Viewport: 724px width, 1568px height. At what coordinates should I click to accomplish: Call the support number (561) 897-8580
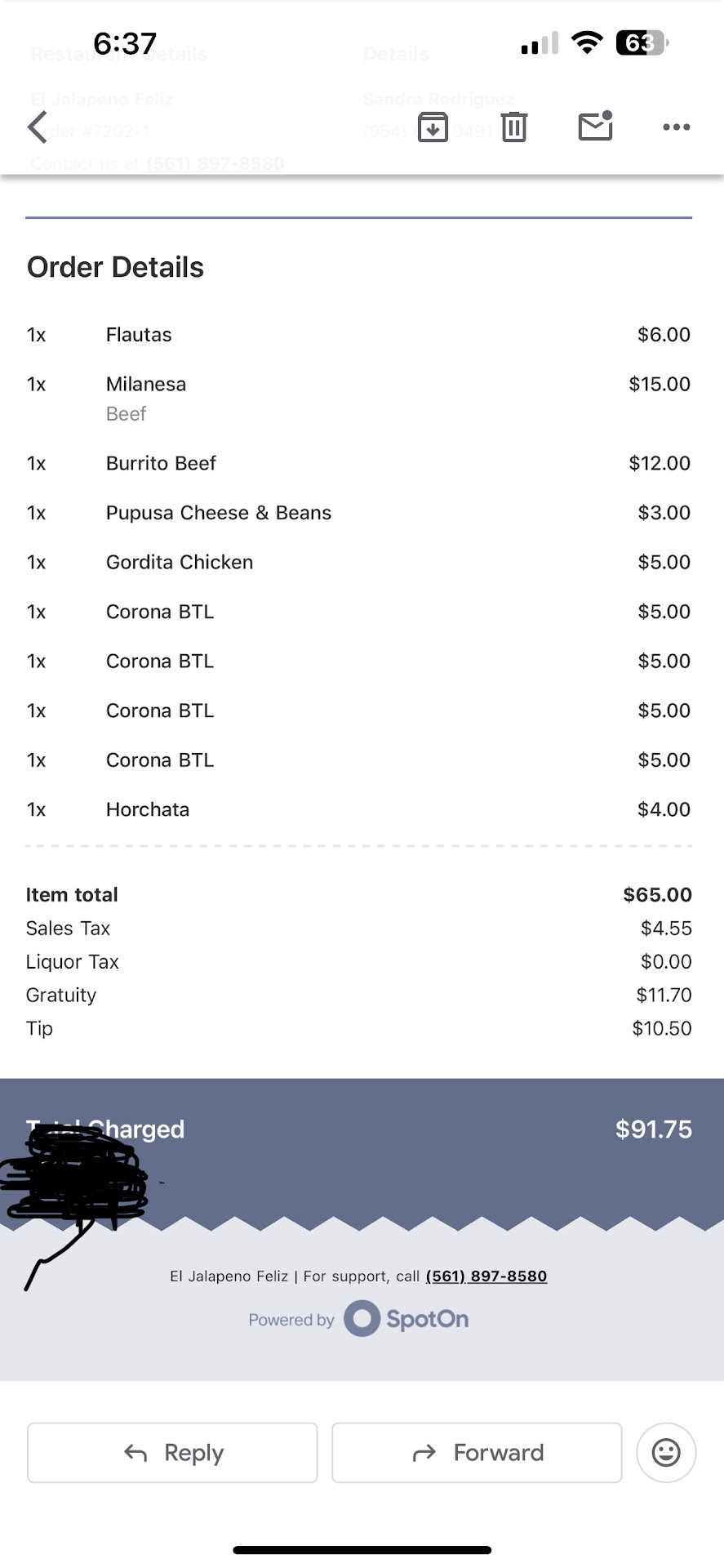[x=486, y=1276]
